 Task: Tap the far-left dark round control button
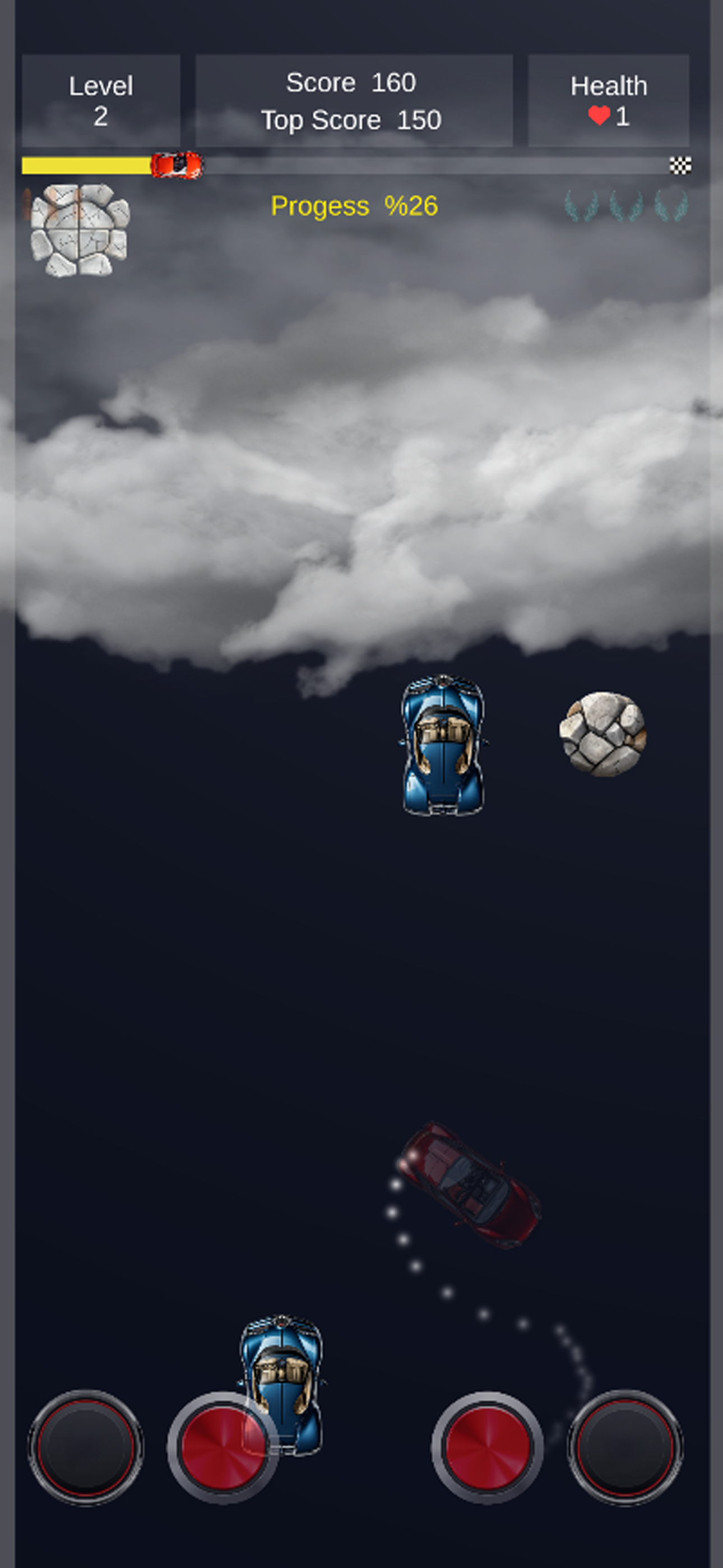(x=86, y=1447)
